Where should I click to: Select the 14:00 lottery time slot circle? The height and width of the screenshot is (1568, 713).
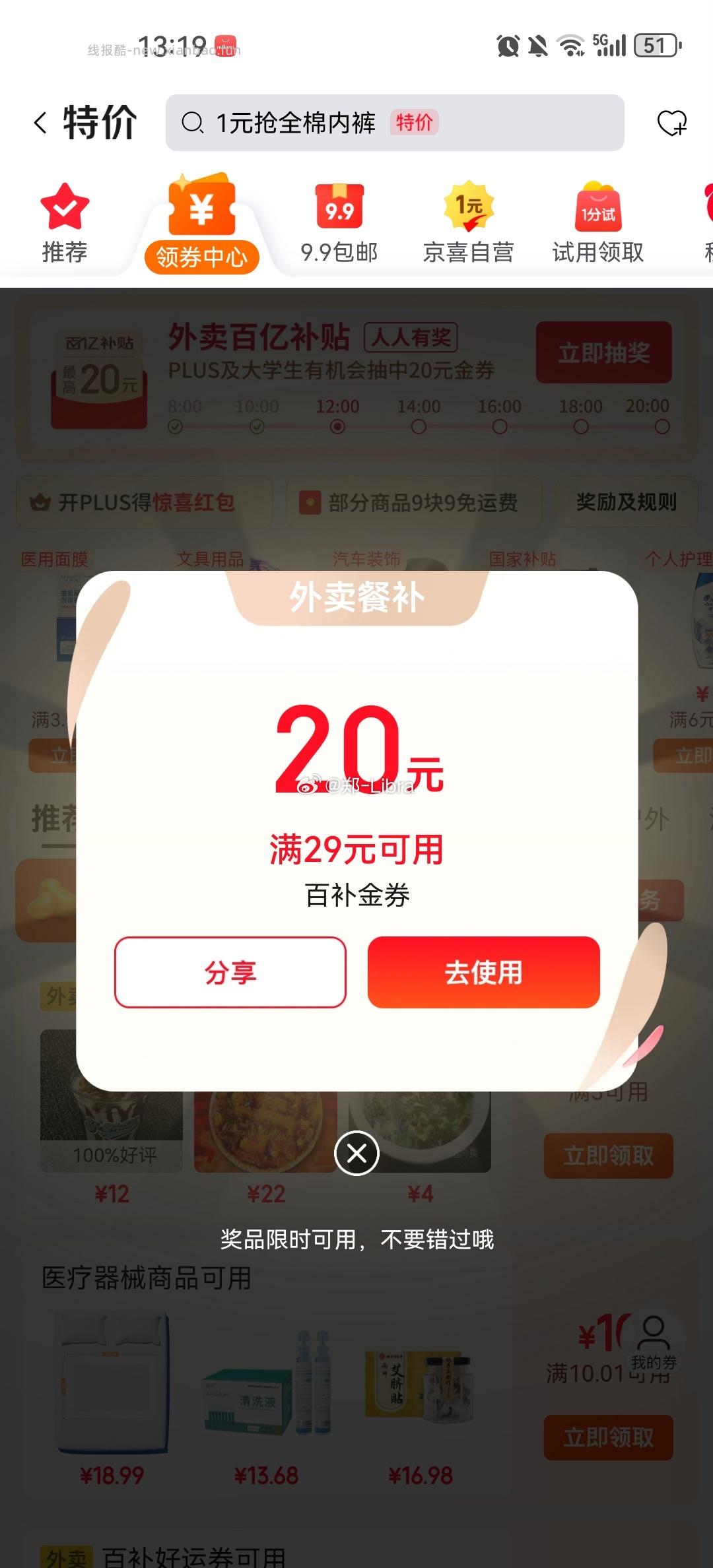pos(419,427)
